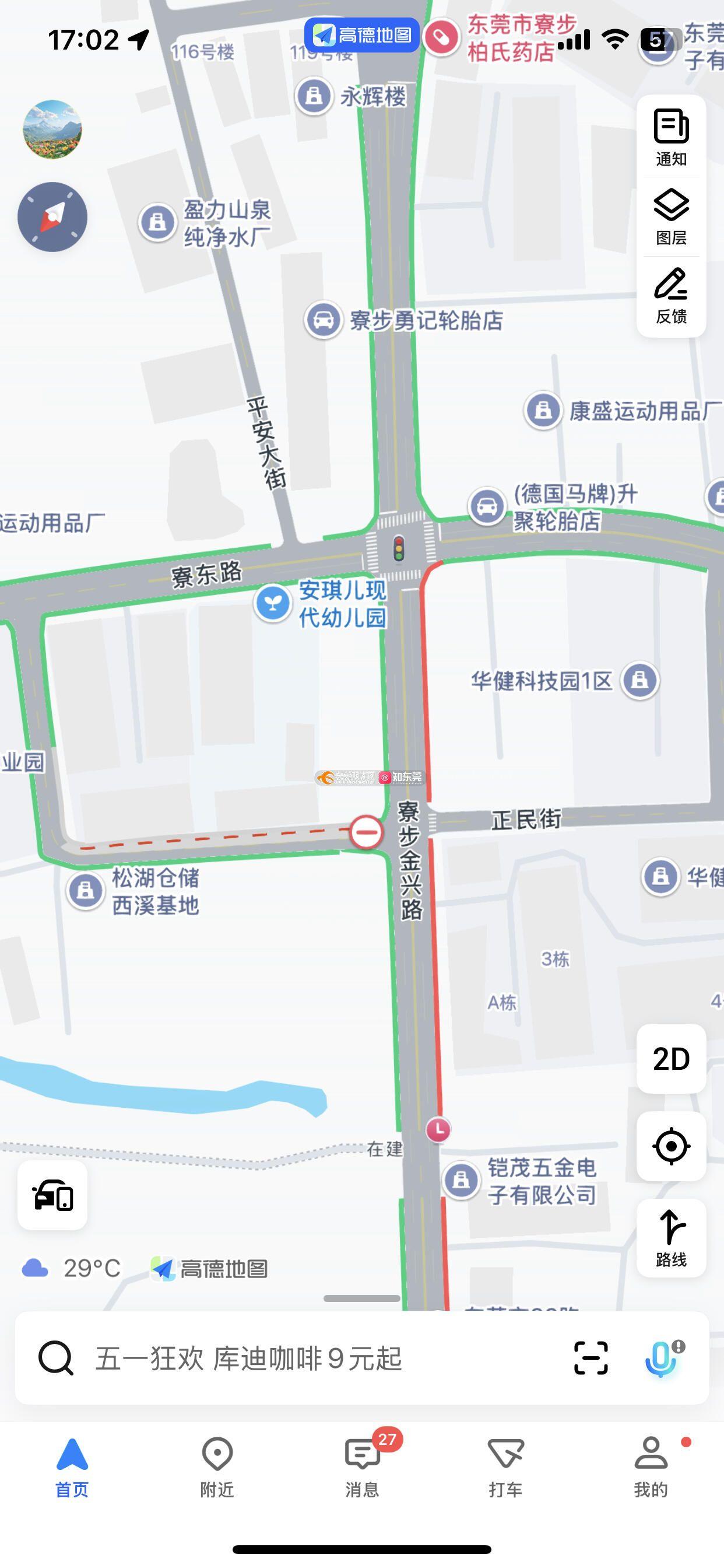This screenshot has width=724, height=1568.
Task: Open the 图层 map layers menu
Action: (x=671, y=216)
